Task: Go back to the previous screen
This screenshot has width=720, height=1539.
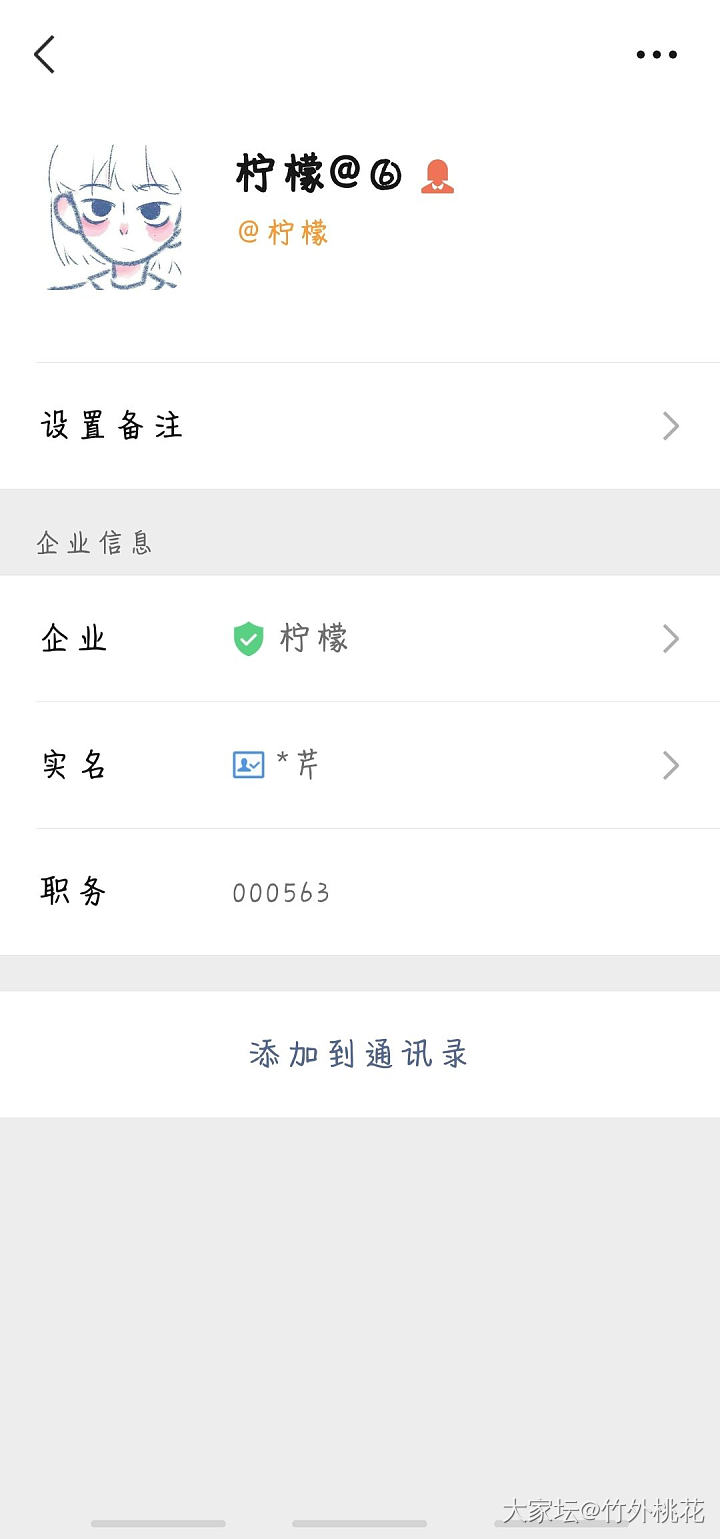Action: tap(44, 54)
